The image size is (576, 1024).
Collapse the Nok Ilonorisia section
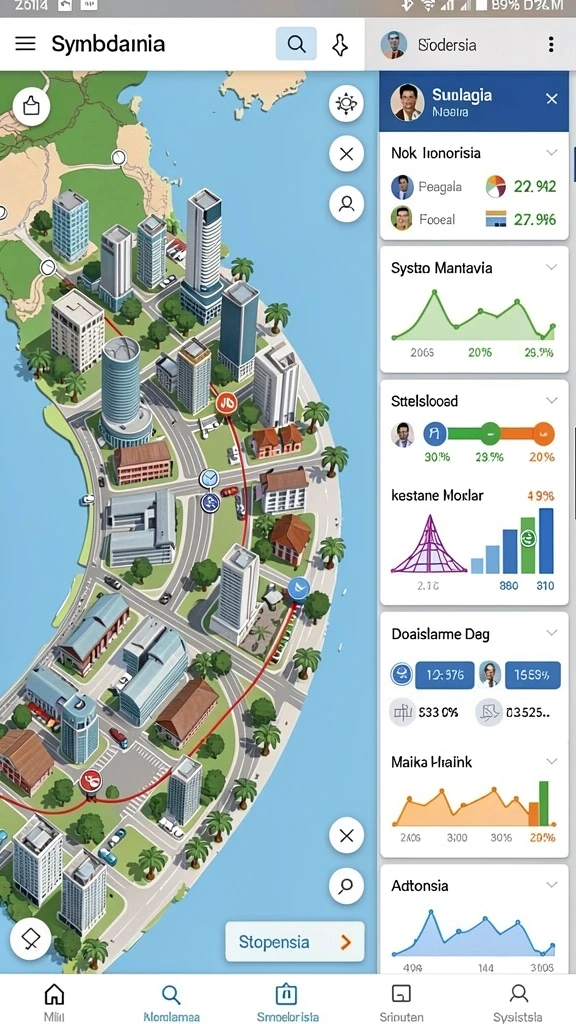pos(552,153)
